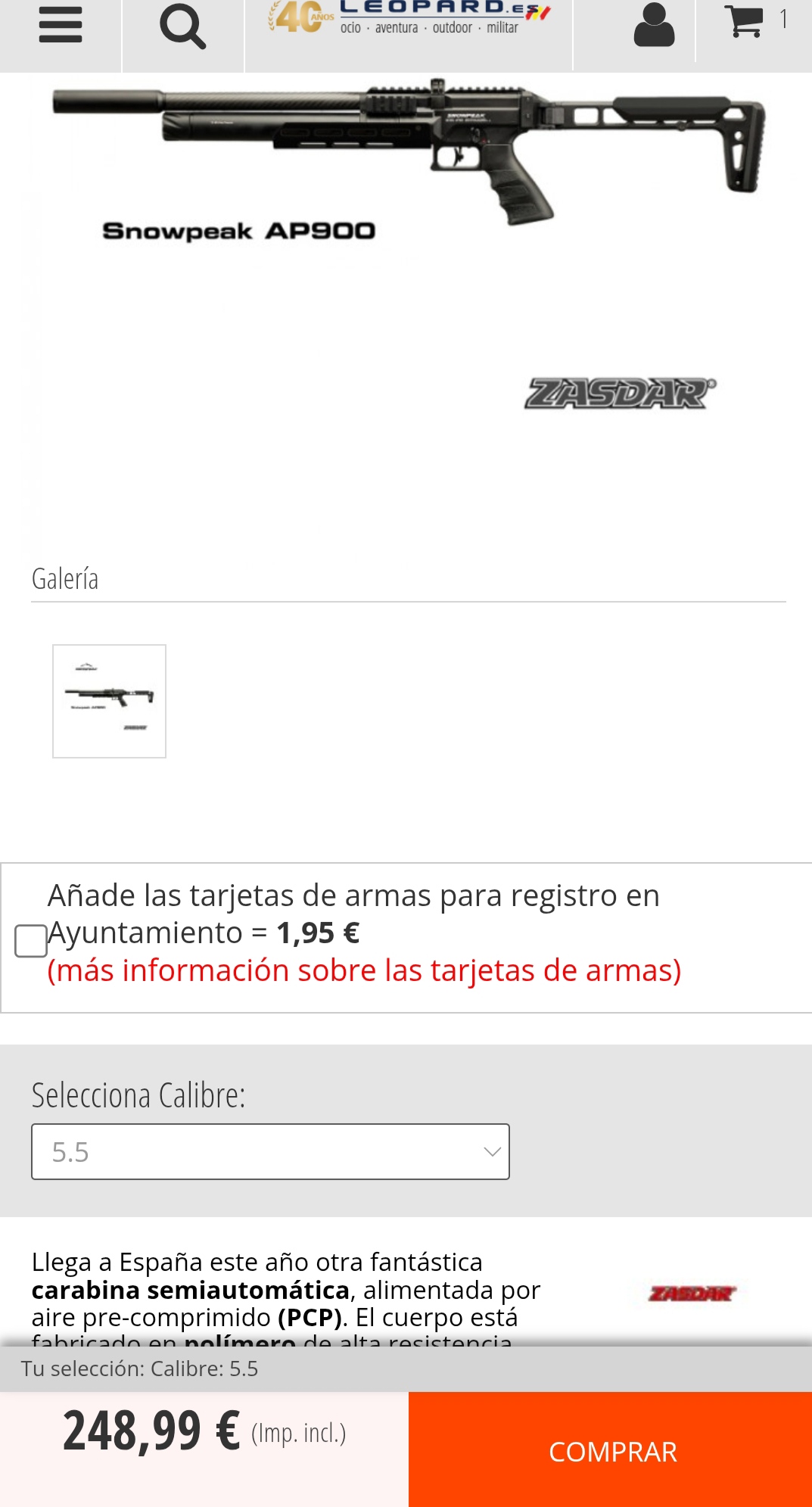Select the gallery thumbnail of the rifle
The image size is (812, 1507).
coord(109,701)
